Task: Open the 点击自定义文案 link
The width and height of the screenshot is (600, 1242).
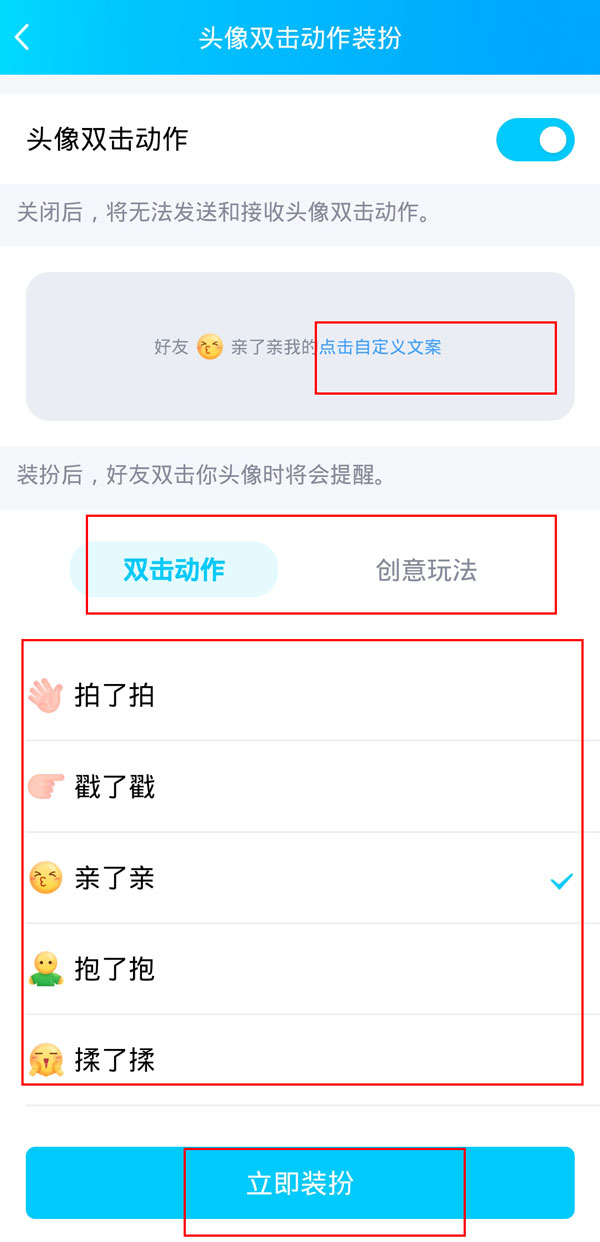Action: pyautogui.click(x=380, y=348)
